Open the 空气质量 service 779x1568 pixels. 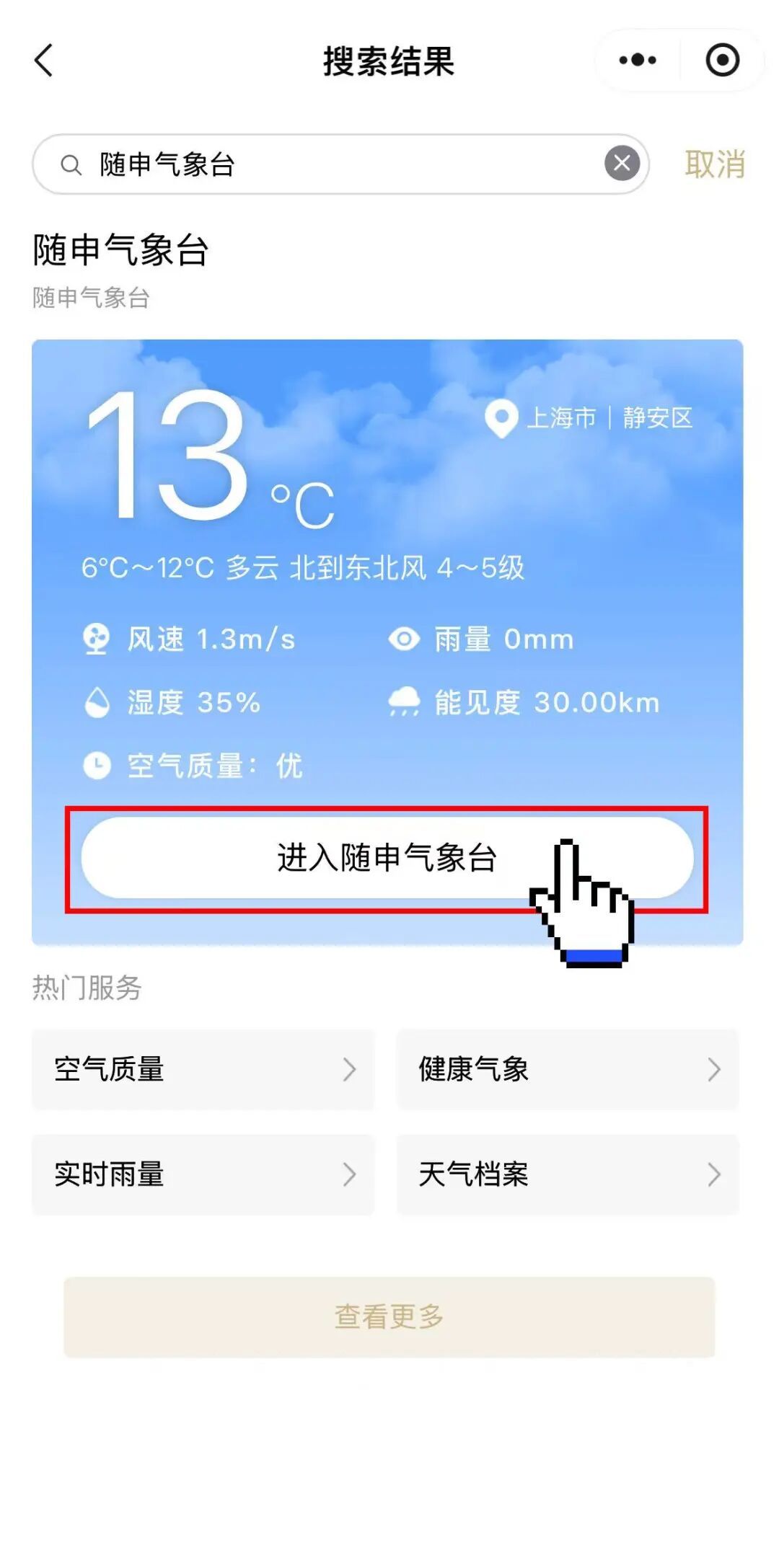point(203,1069)
